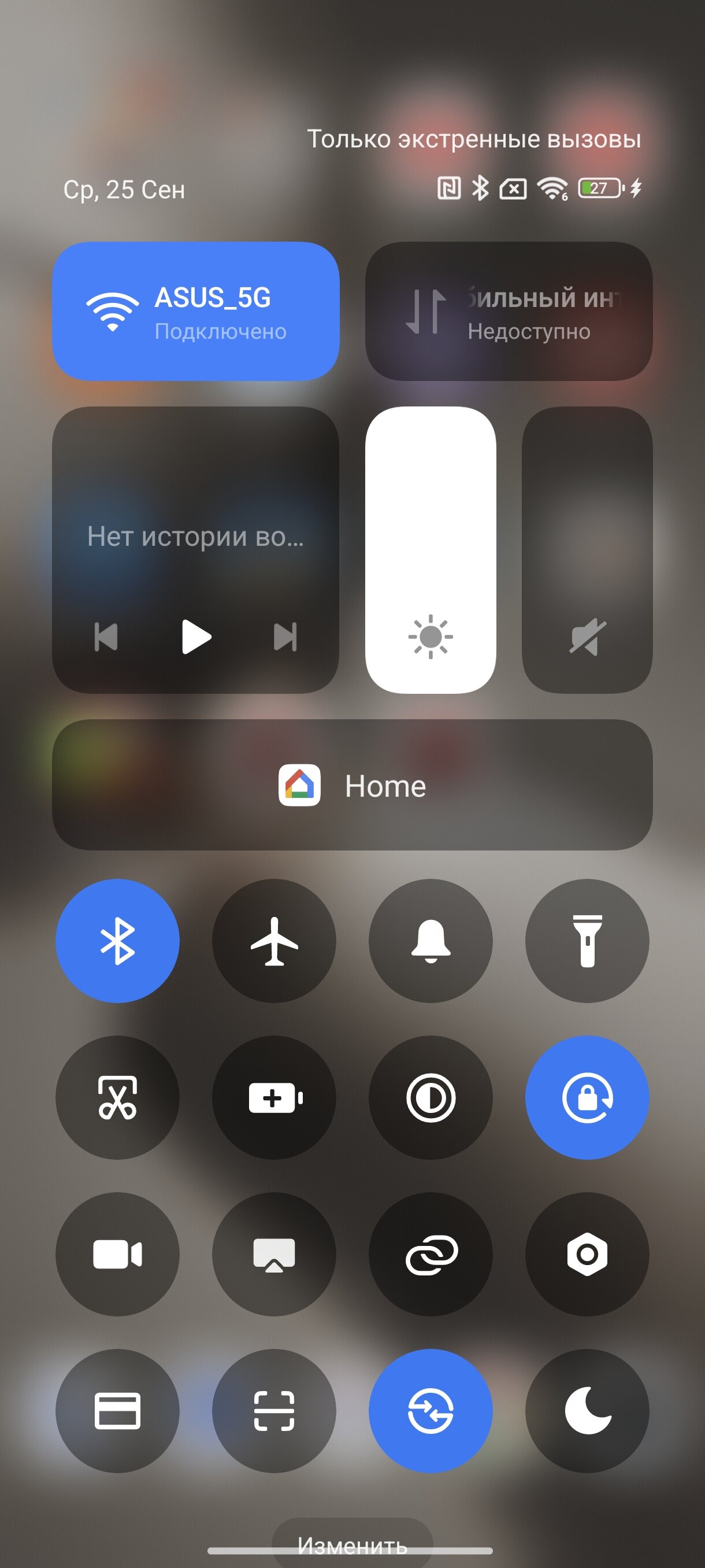Turn on the flashlight

(x=587, y=941)
